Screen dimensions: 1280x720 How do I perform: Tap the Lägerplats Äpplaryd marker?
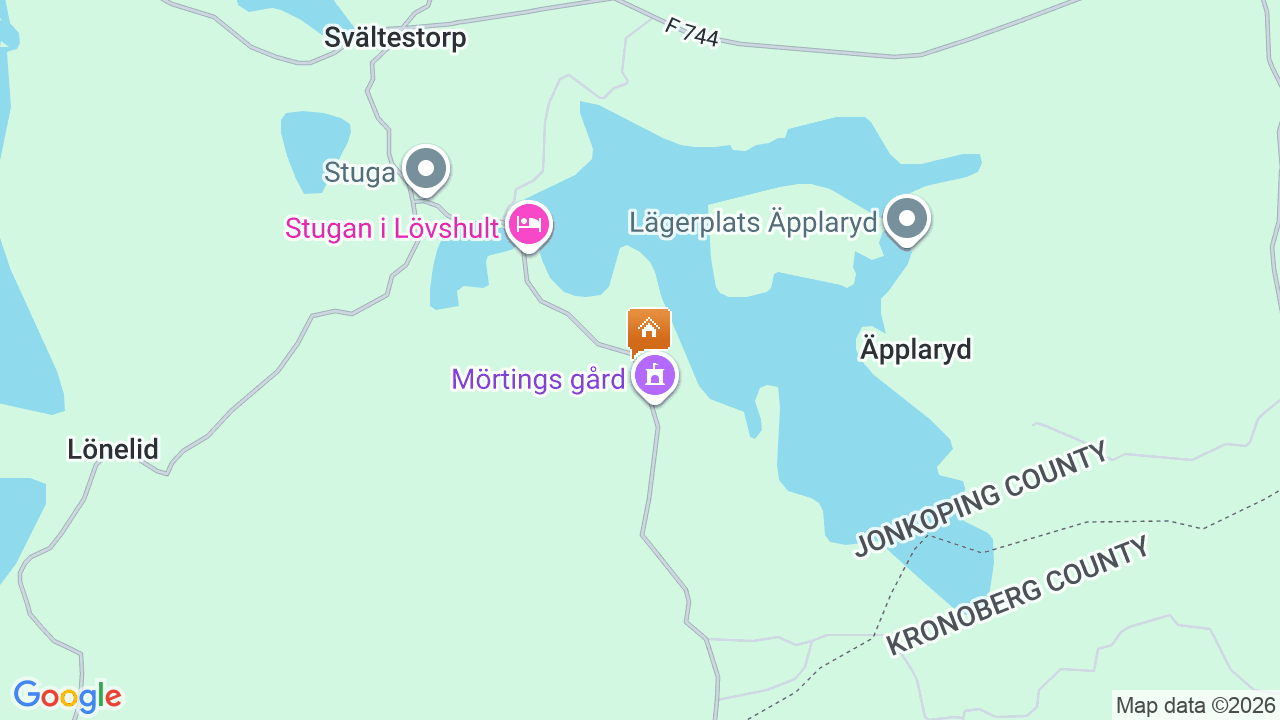pyautogui.click(x=907, y=218)
